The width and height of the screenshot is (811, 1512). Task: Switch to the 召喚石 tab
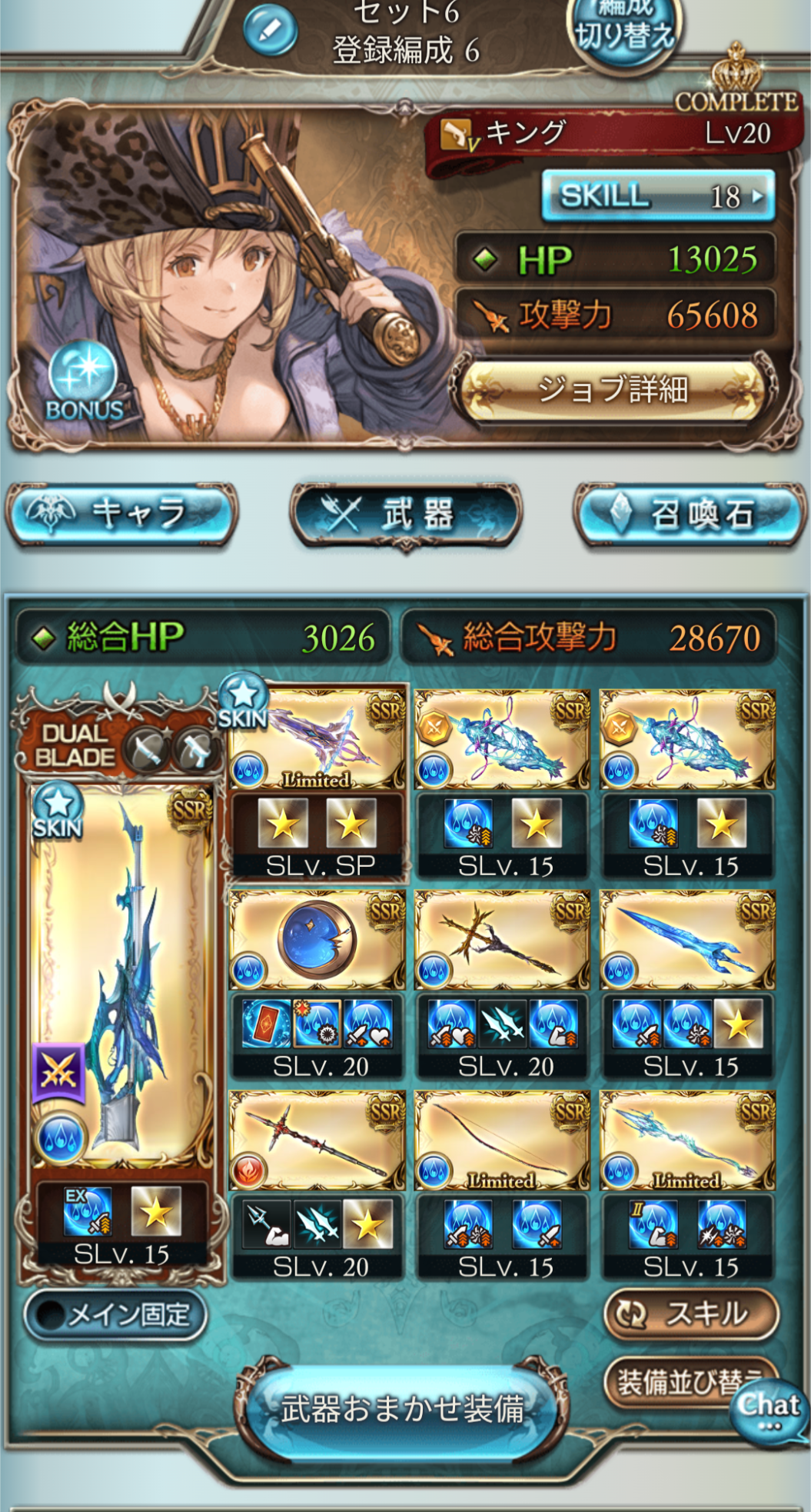[x=690, y=514]
